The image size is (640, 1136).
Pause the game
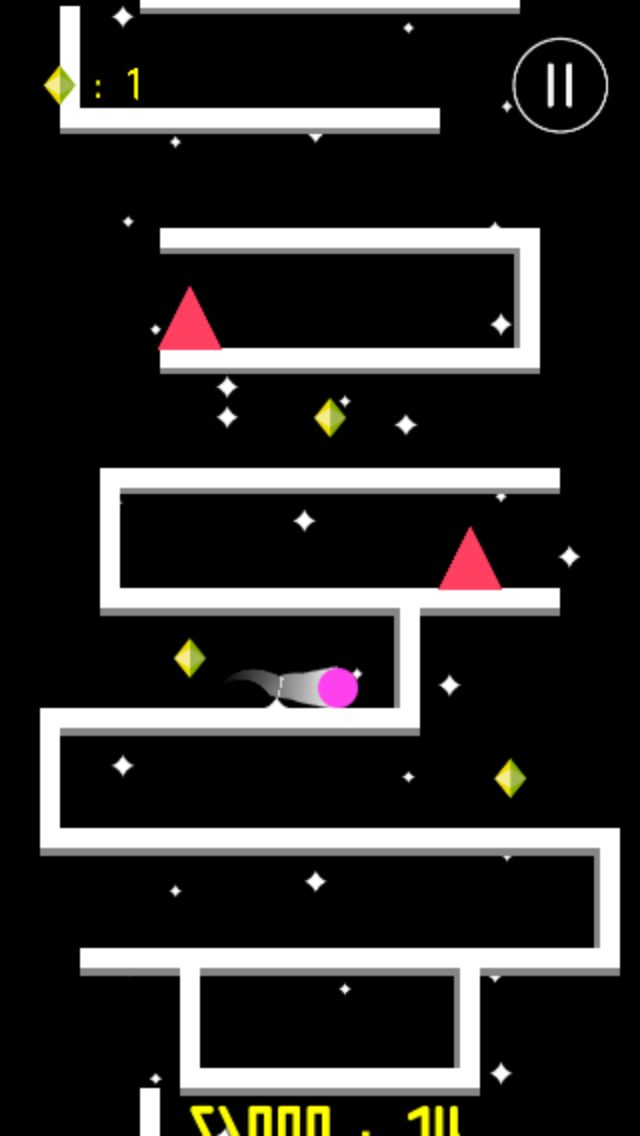pos(560,85)
